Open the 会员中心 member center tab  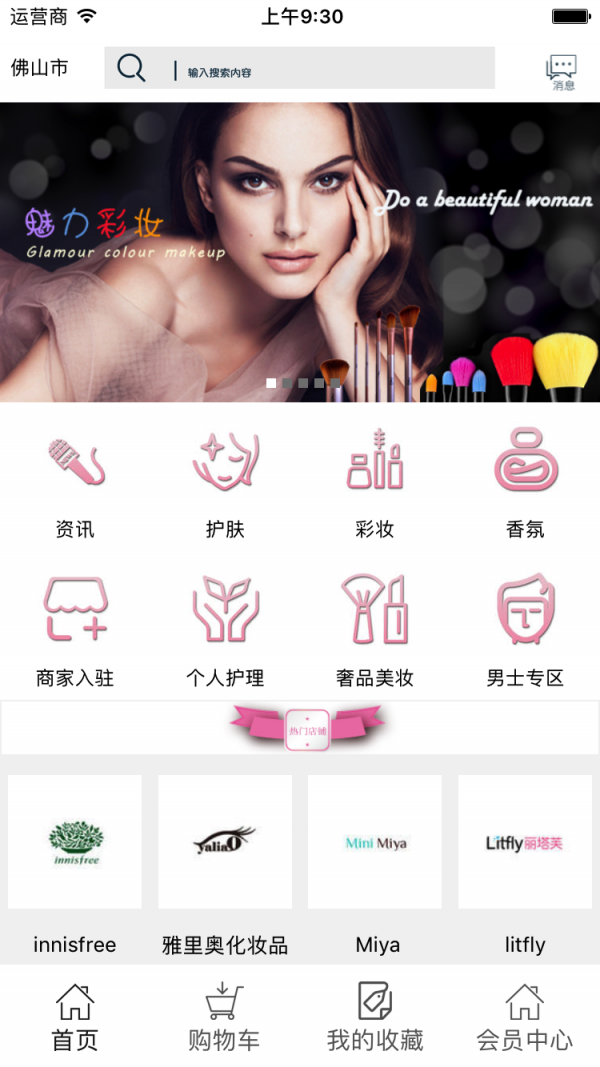coord(525,1017)
